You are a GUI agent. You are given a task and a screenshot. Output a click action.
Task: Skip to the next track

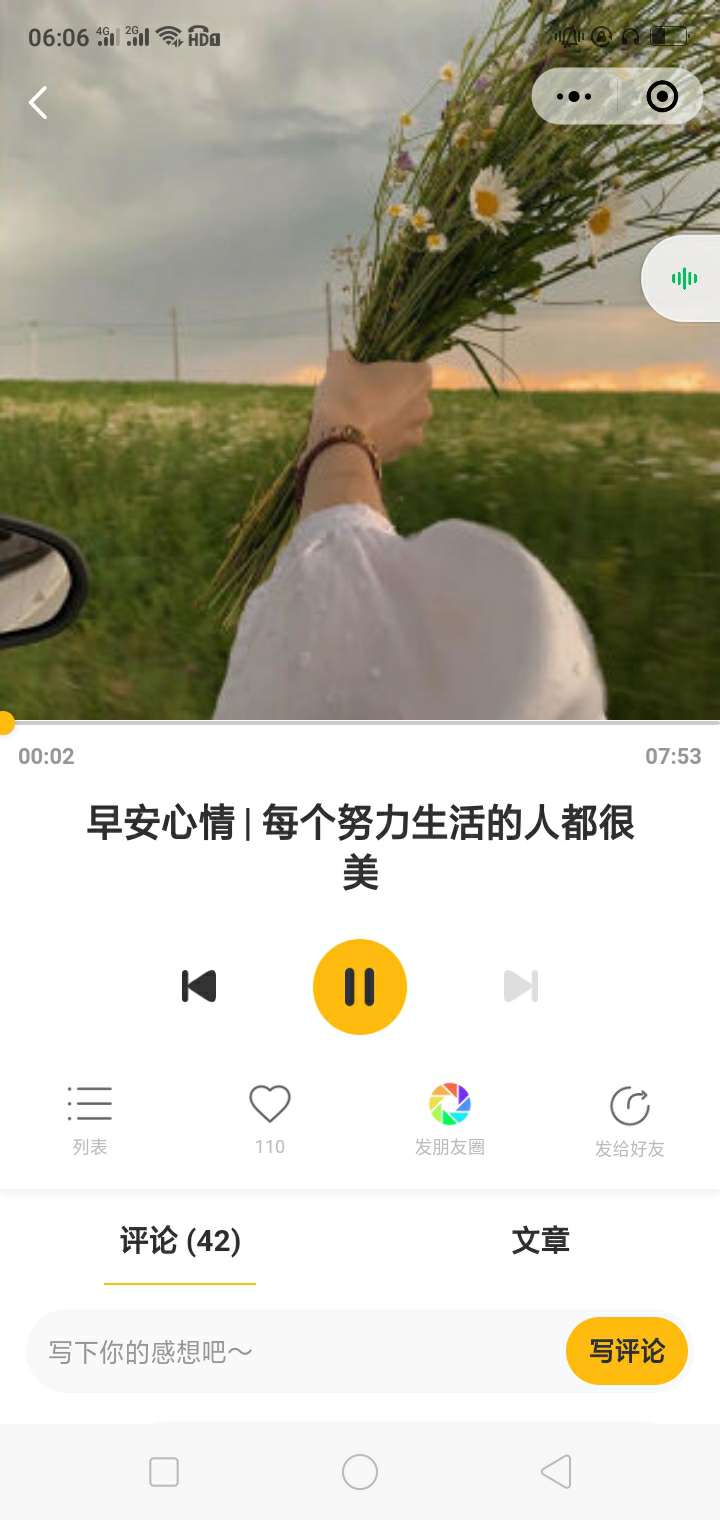pos(520,985)
